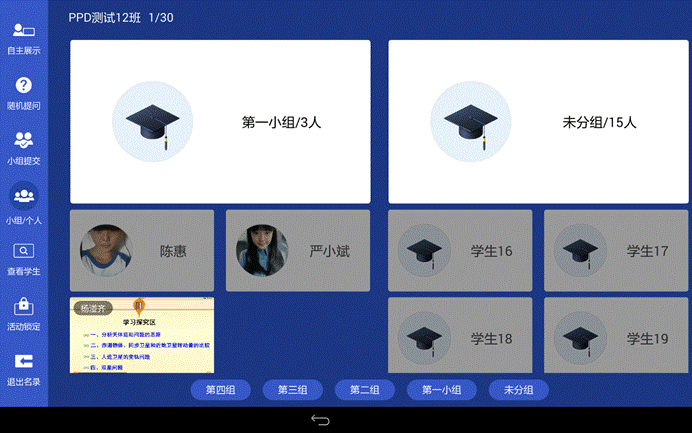Open 查看学生 in the sidebar

23,259
